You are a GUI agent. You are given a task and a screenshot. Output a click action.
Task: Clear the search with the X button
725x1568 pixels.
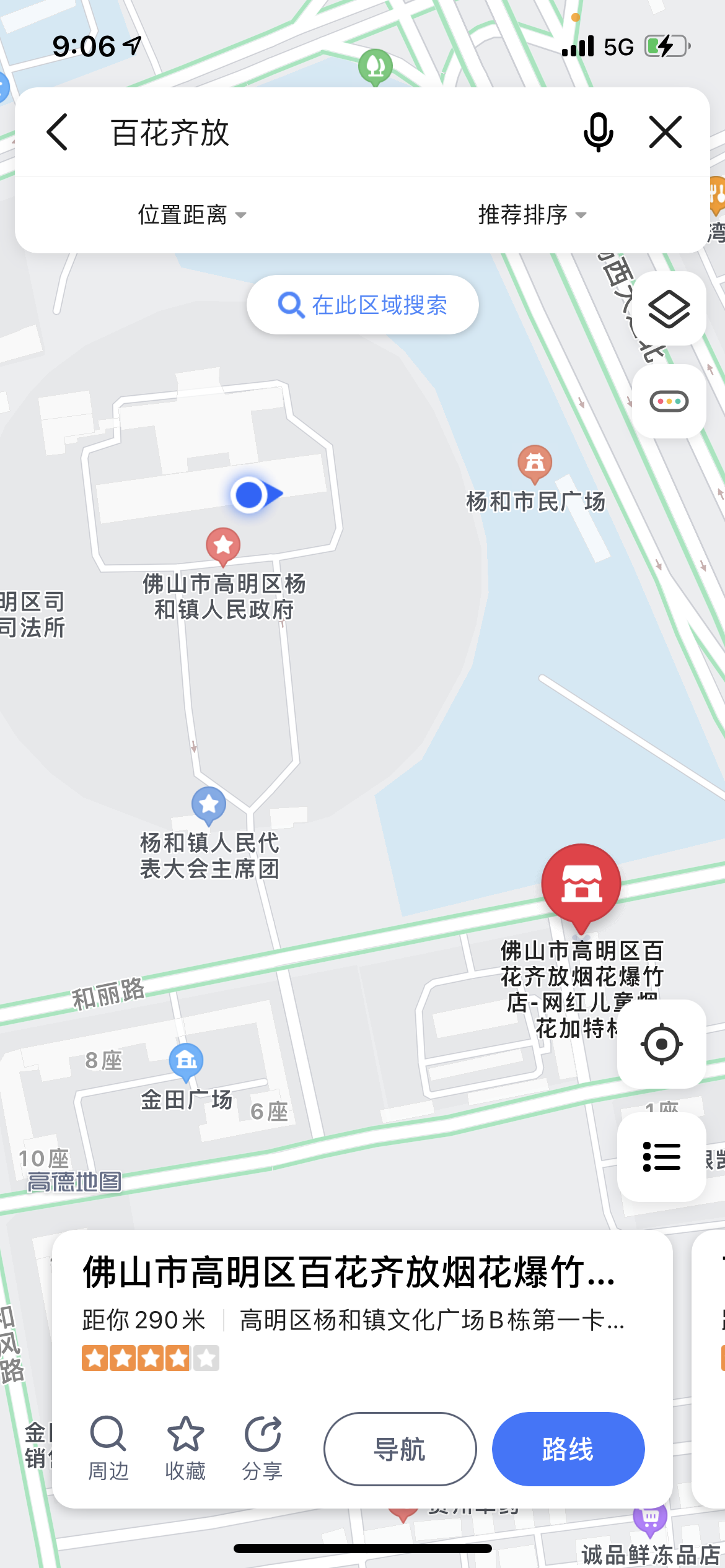pyautogui.click(x=665, y=132)
